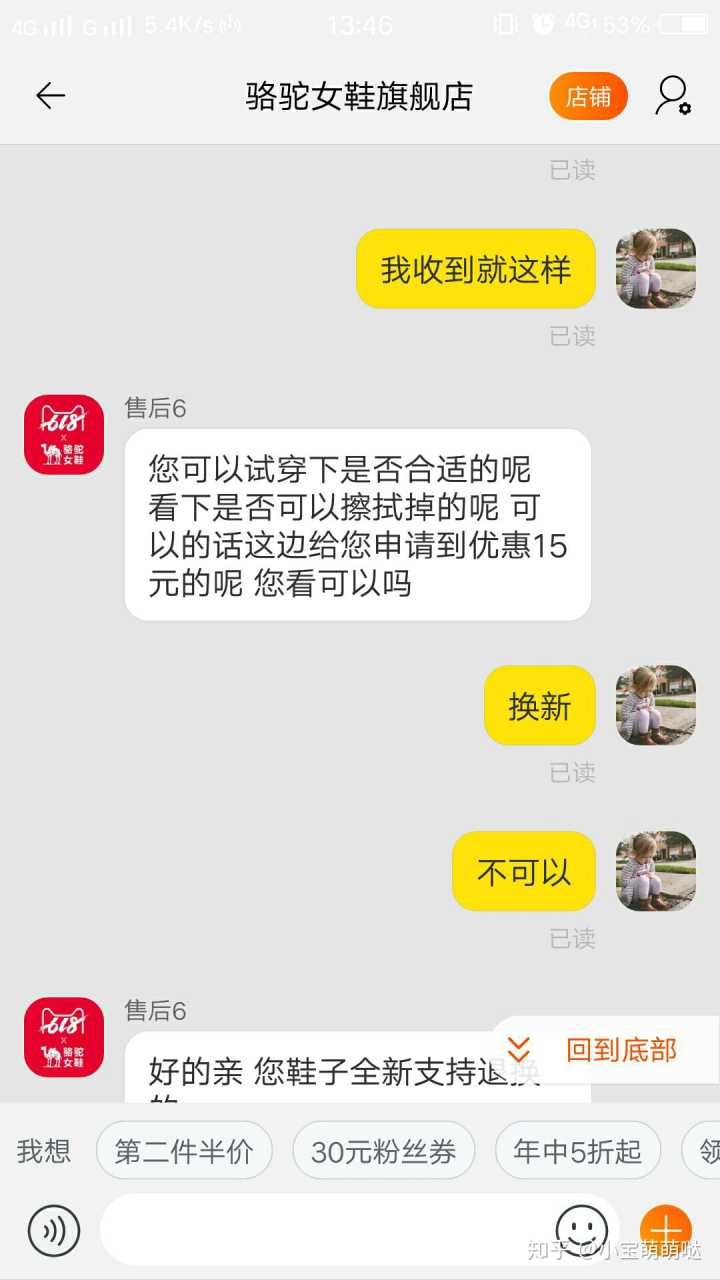The image size is (720, 1280).
Task: View my avatar beside 我收到就这样
Action: [x=656, y=268]
